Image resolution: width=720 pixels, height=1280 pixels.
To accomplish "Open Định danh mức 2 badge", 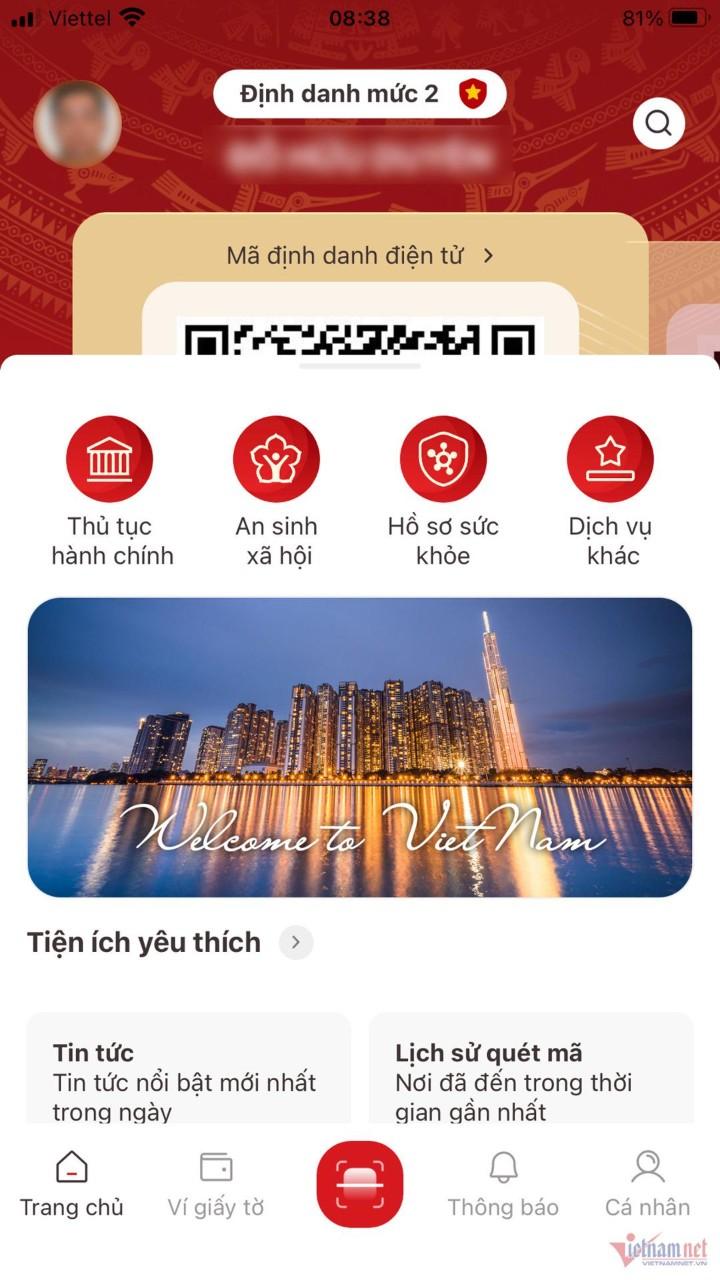I will [360, 95].
